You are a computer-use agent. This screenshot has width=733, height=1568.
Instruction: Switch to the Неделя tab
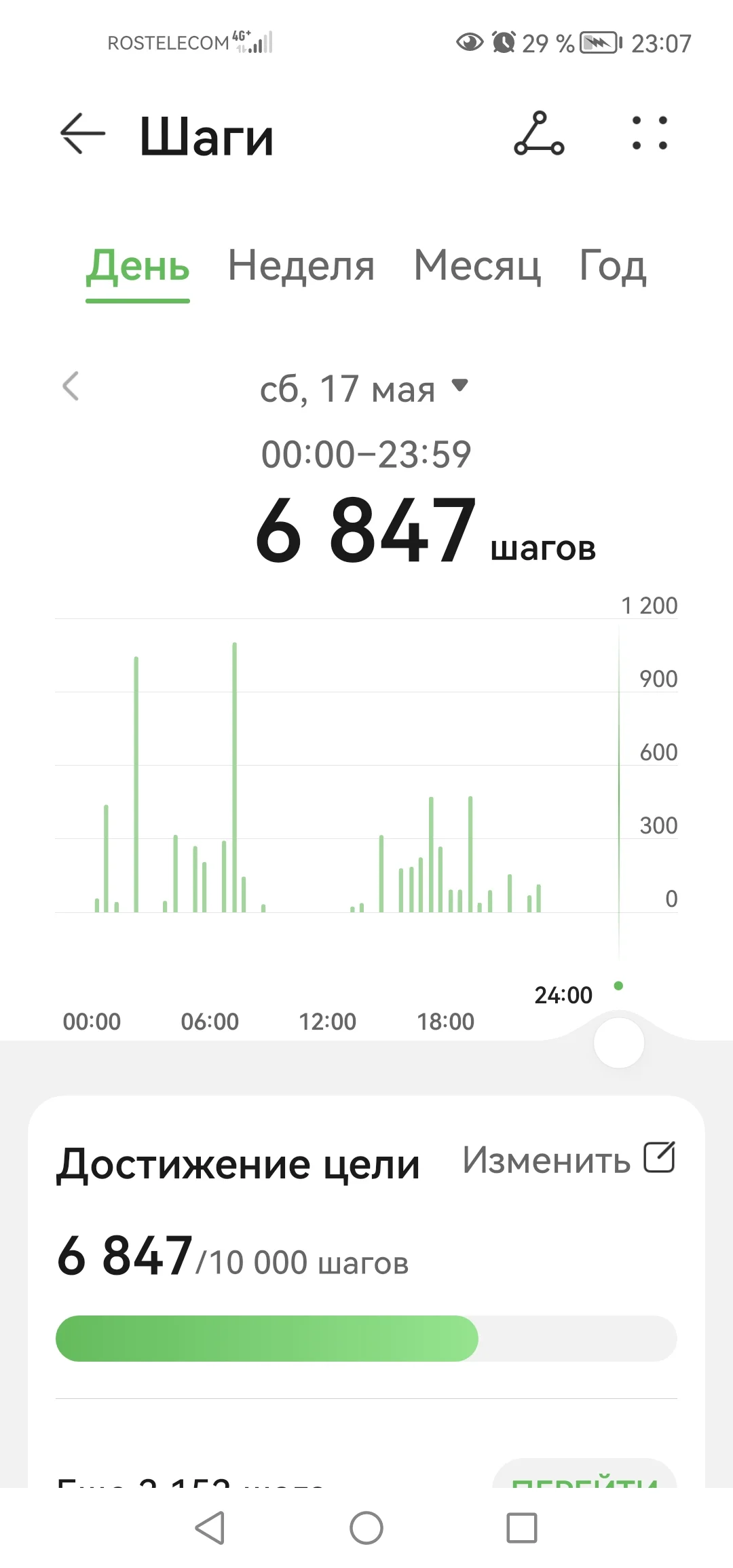301,266
